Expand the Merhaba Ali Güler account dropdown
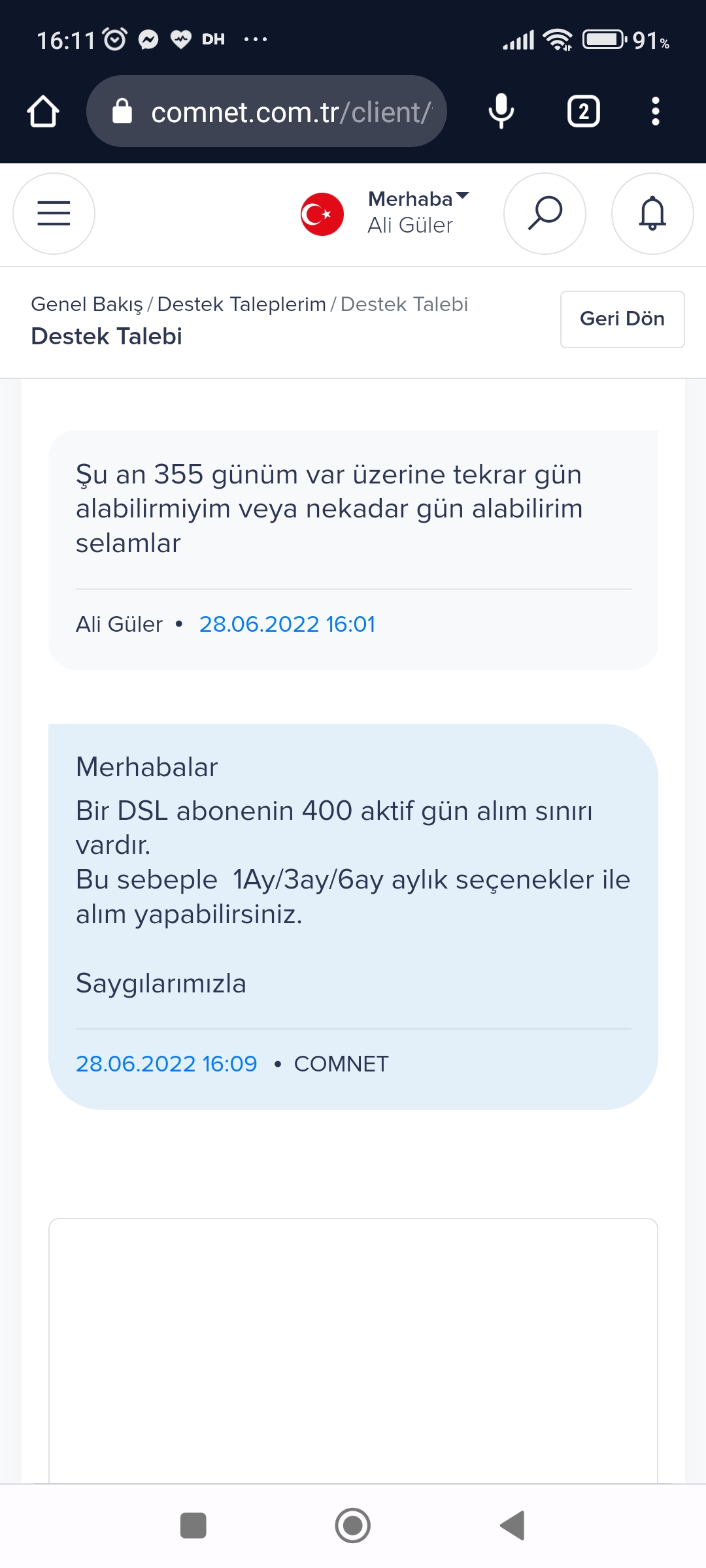Screen dimensions: 706x1568 coord(418,212)
